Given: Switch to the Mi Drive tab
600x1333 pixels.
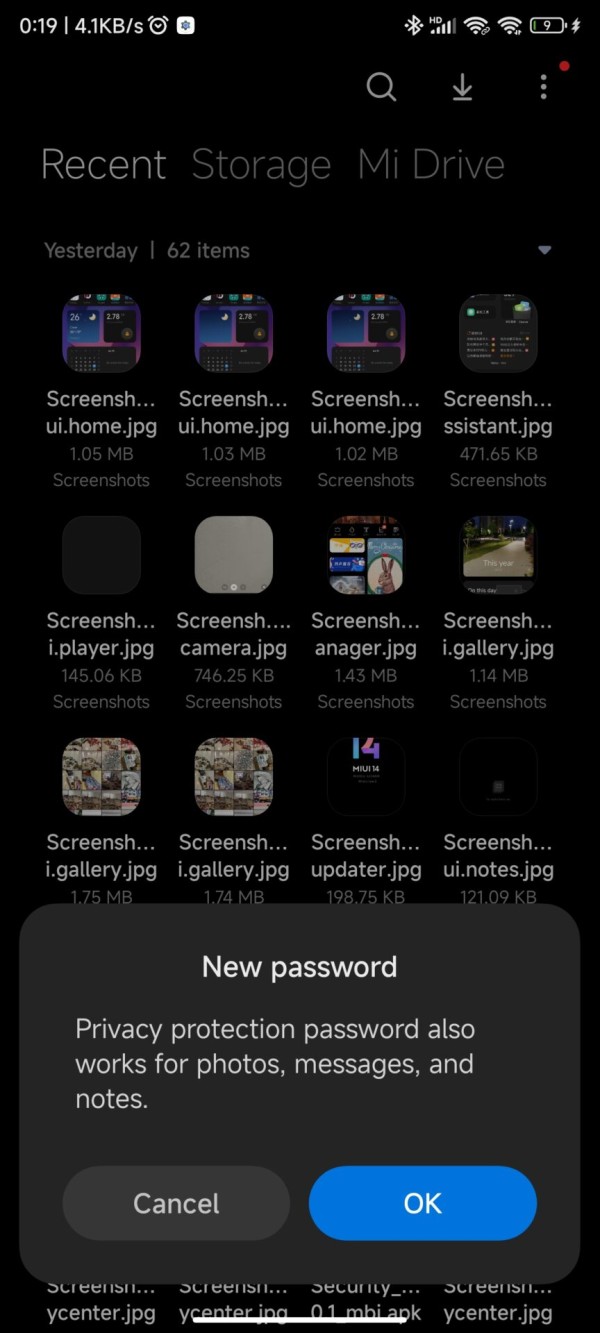Looking at the screenshot, I should [431, 164].
